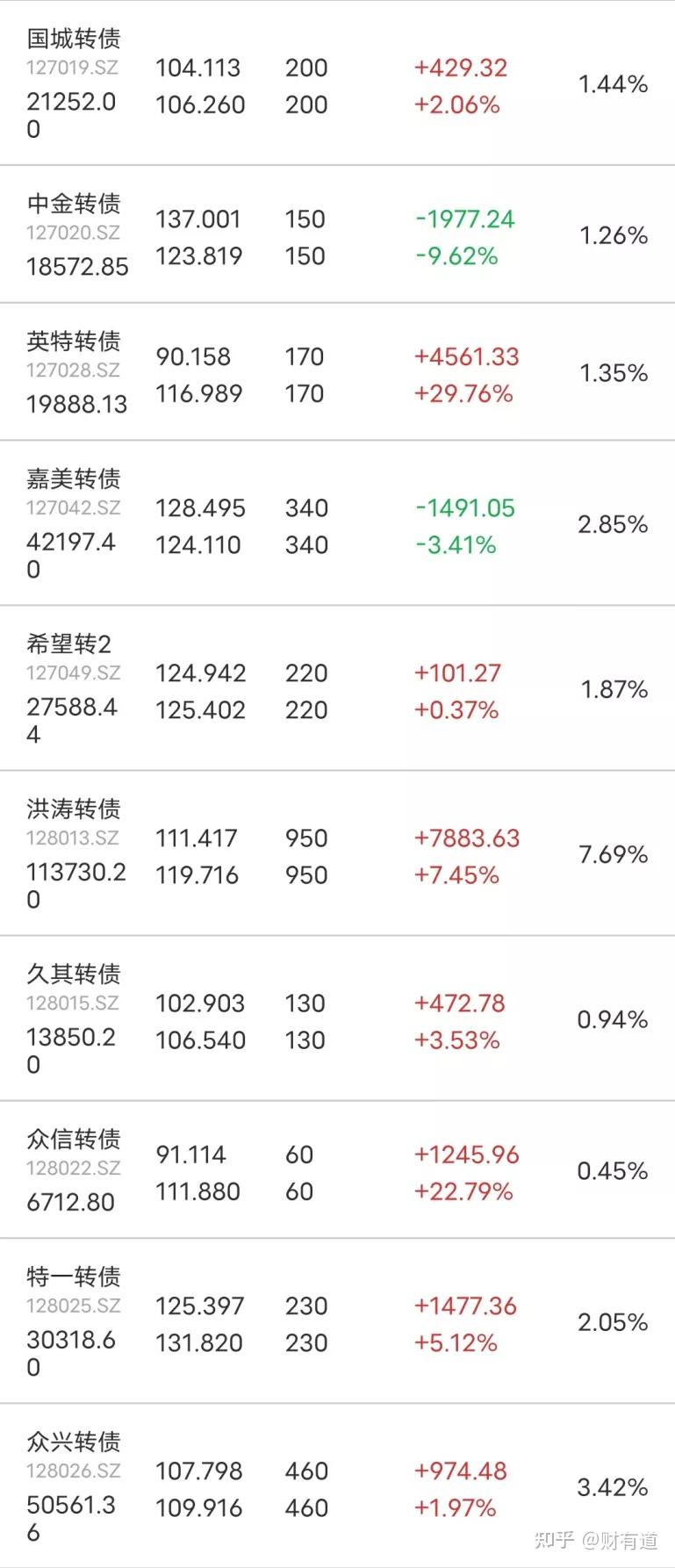Select the 嘉美转债 holding entry
The image size is (675, 1568).
coord(75,478)
